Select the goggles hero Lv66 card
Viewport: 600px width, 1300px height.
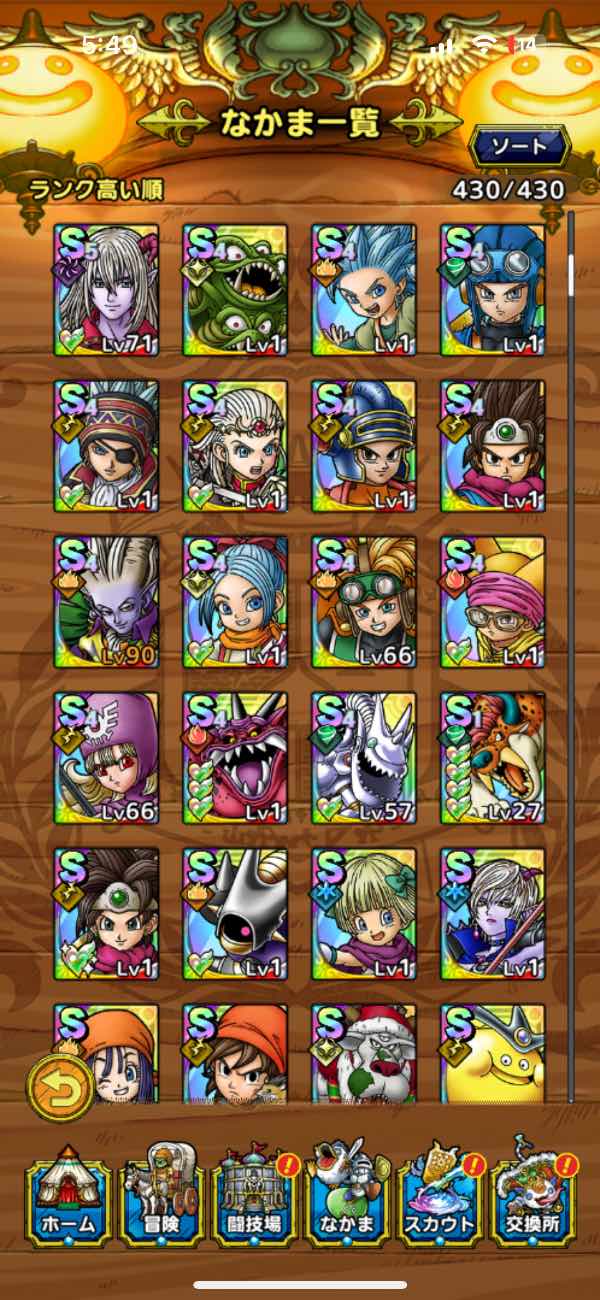click(365, 602)
